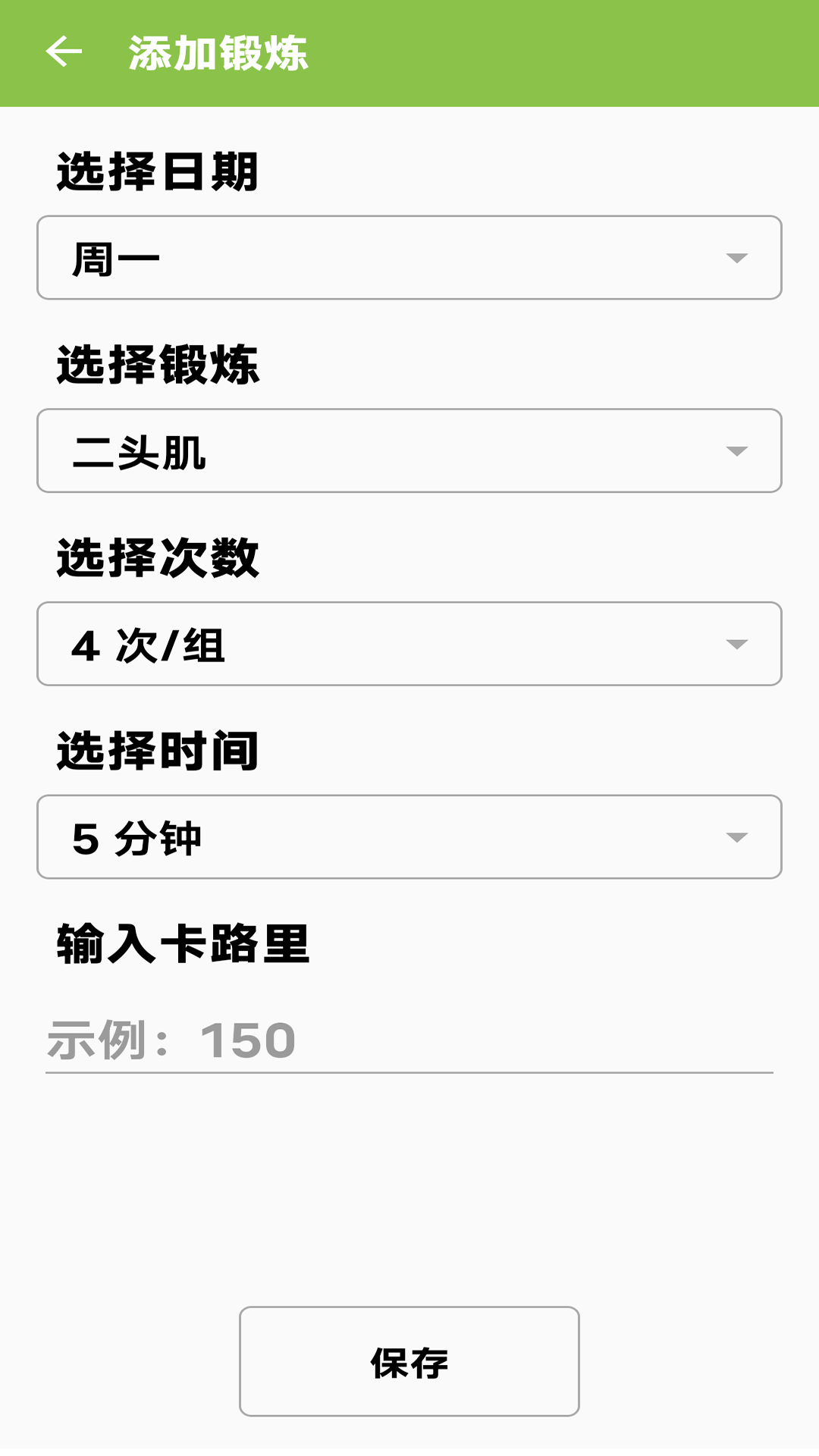Open the date dropdown showing 周一
The width and height of the screenshot is (819, 1456).
(x=409, y=258)
